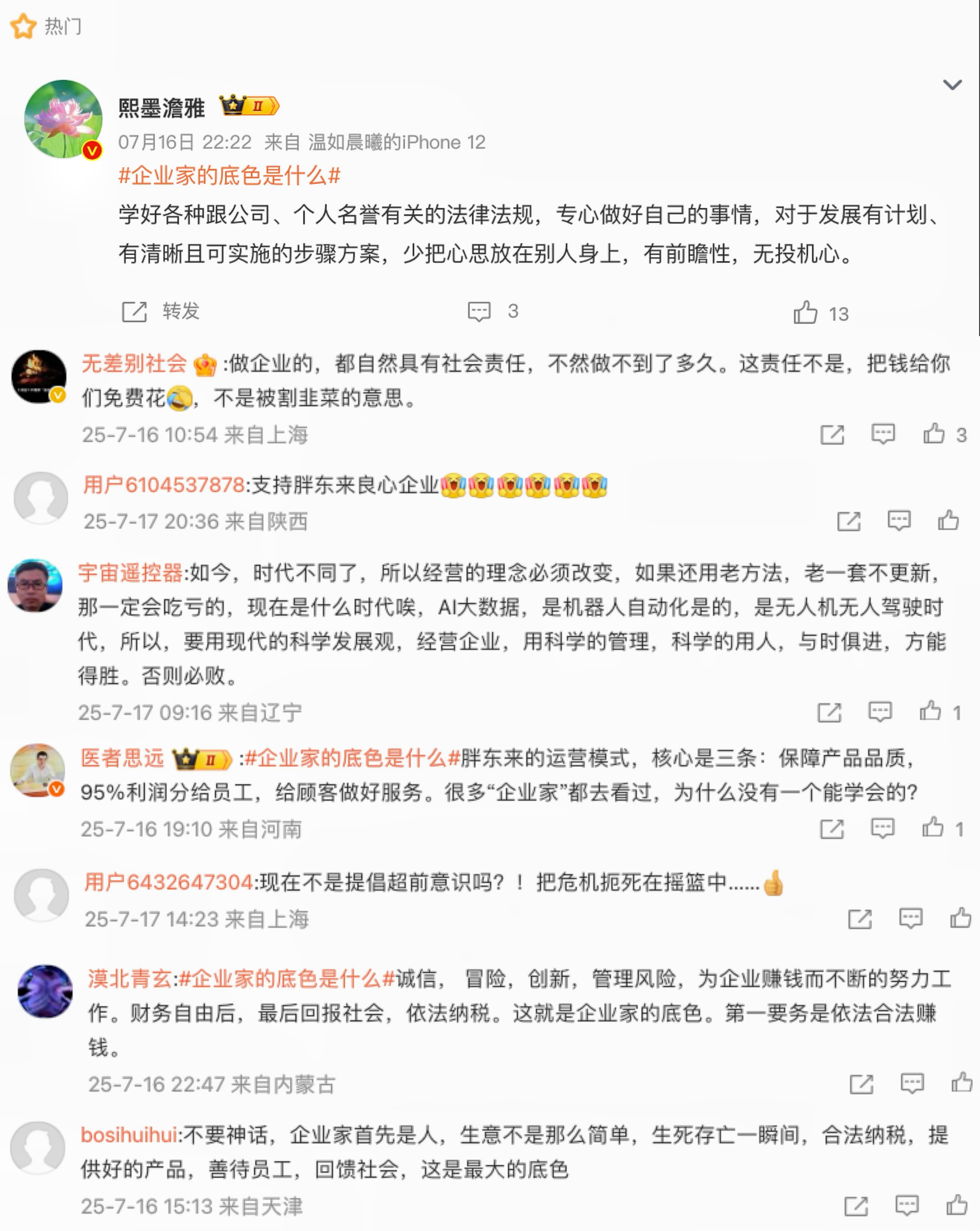Screen dimensions: 980x1231
Task: Like 用户6104537878's comment
Action: (948, 520)
